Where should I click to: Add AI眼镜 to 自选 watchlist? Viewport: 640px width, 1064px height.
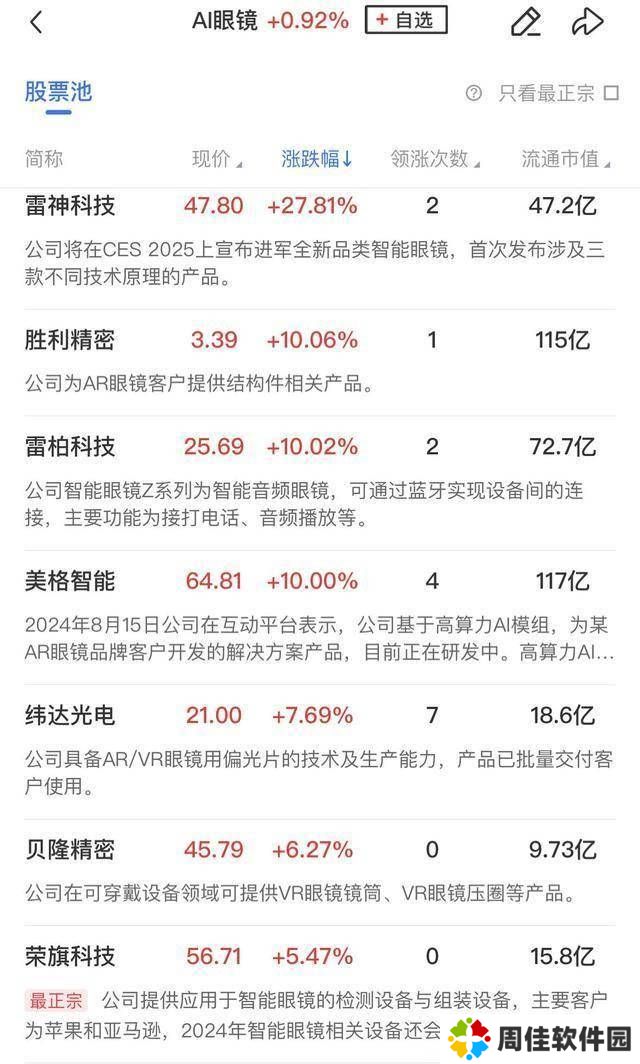pyautogui.click(x=406, y=20)
